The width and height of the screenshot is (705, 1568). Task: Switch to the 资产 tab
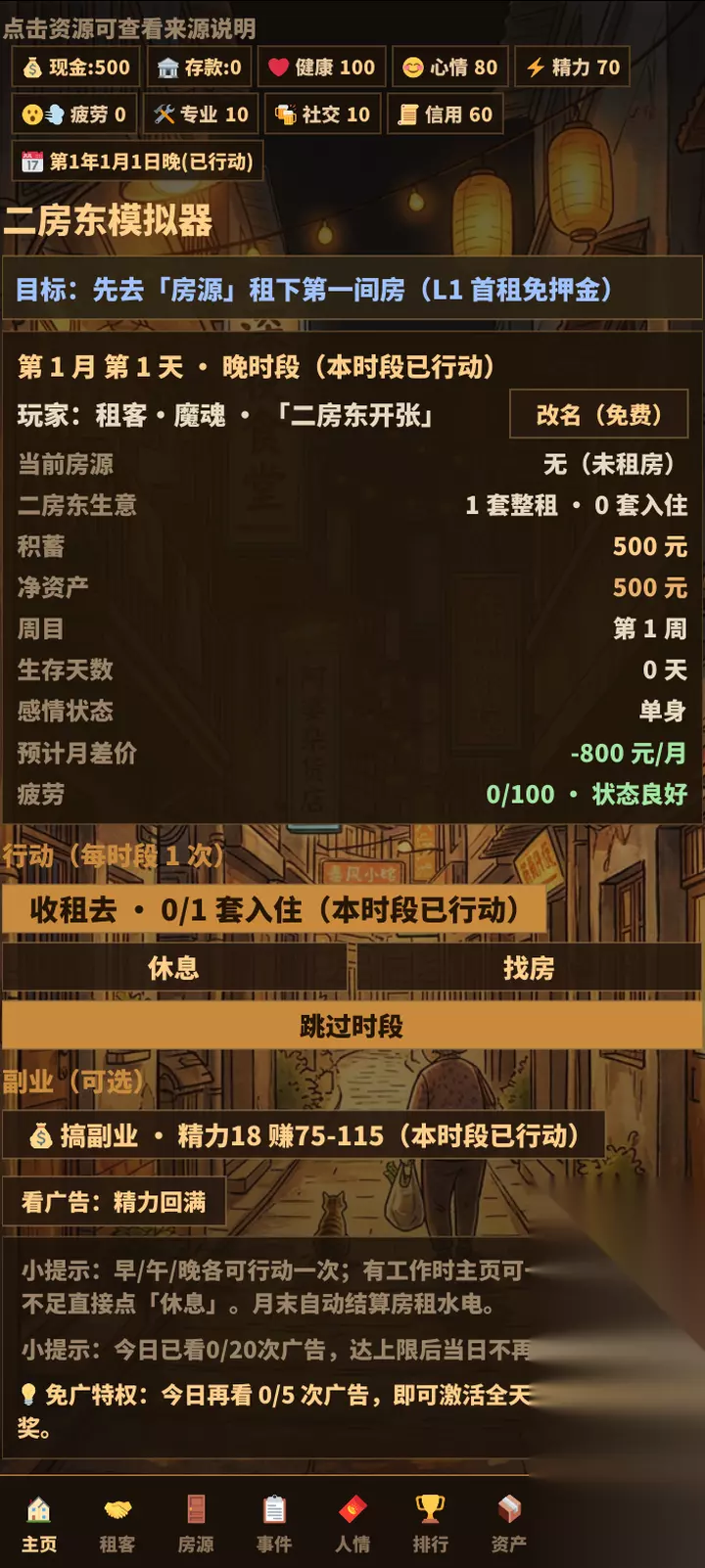coord(508,1524)
